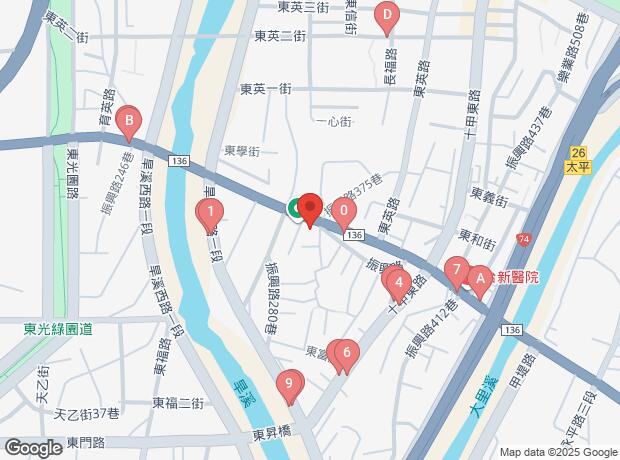Open marker number 7
The image size is (620, 460).
tap(456, 270)
